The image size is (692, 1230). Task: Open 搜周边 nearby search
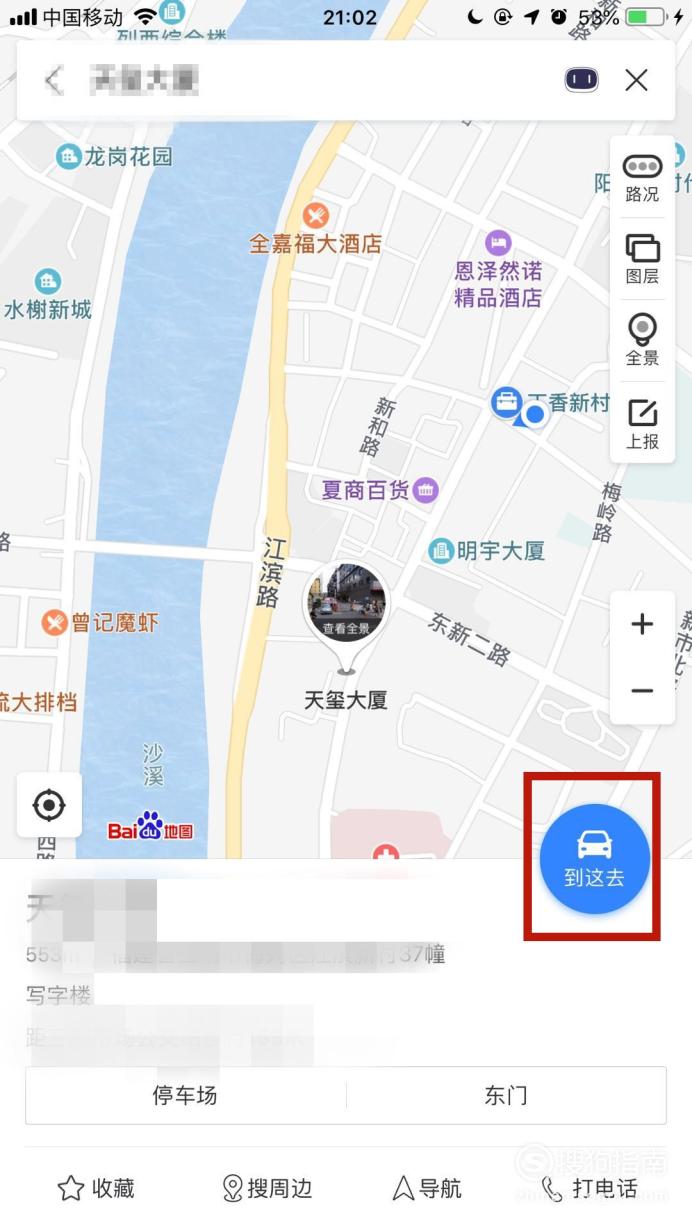coord(267,1188)
